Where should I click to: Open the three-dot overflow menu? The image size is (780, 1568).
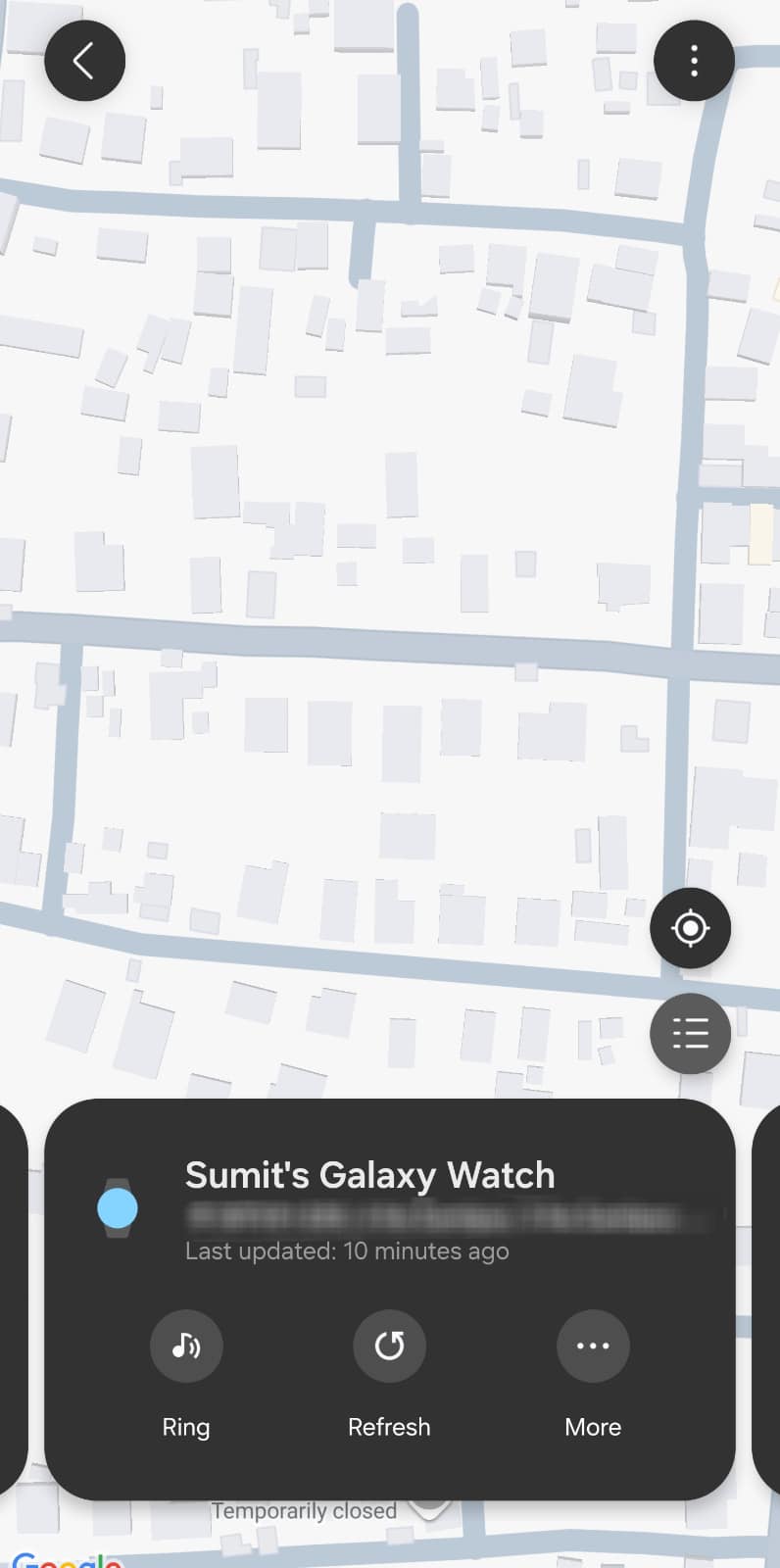694,61
